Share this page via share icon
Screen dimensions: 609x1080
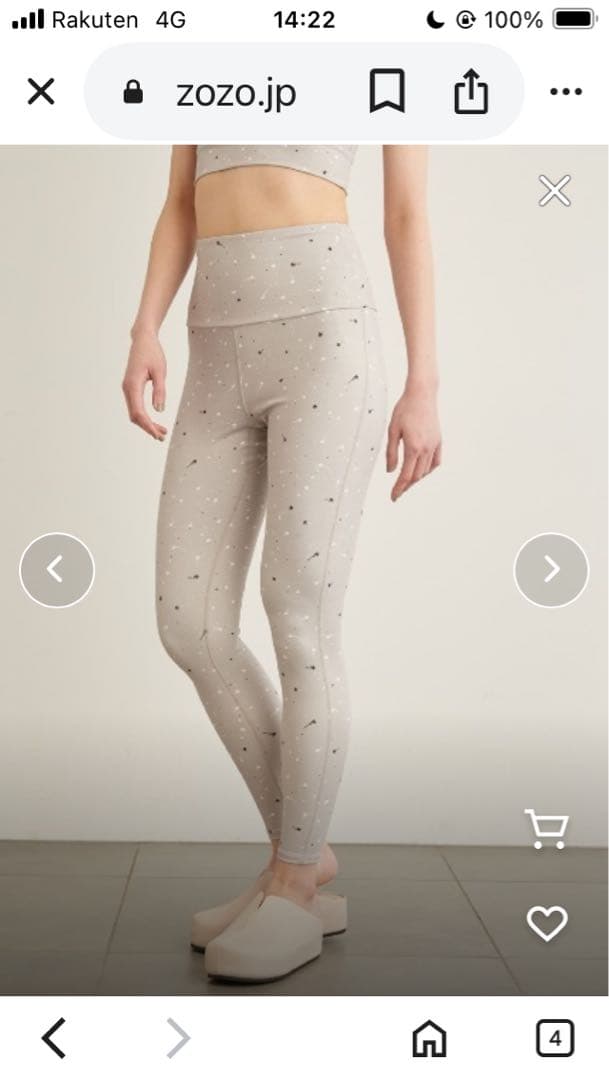pyautogui.click(x=470, y=93)
